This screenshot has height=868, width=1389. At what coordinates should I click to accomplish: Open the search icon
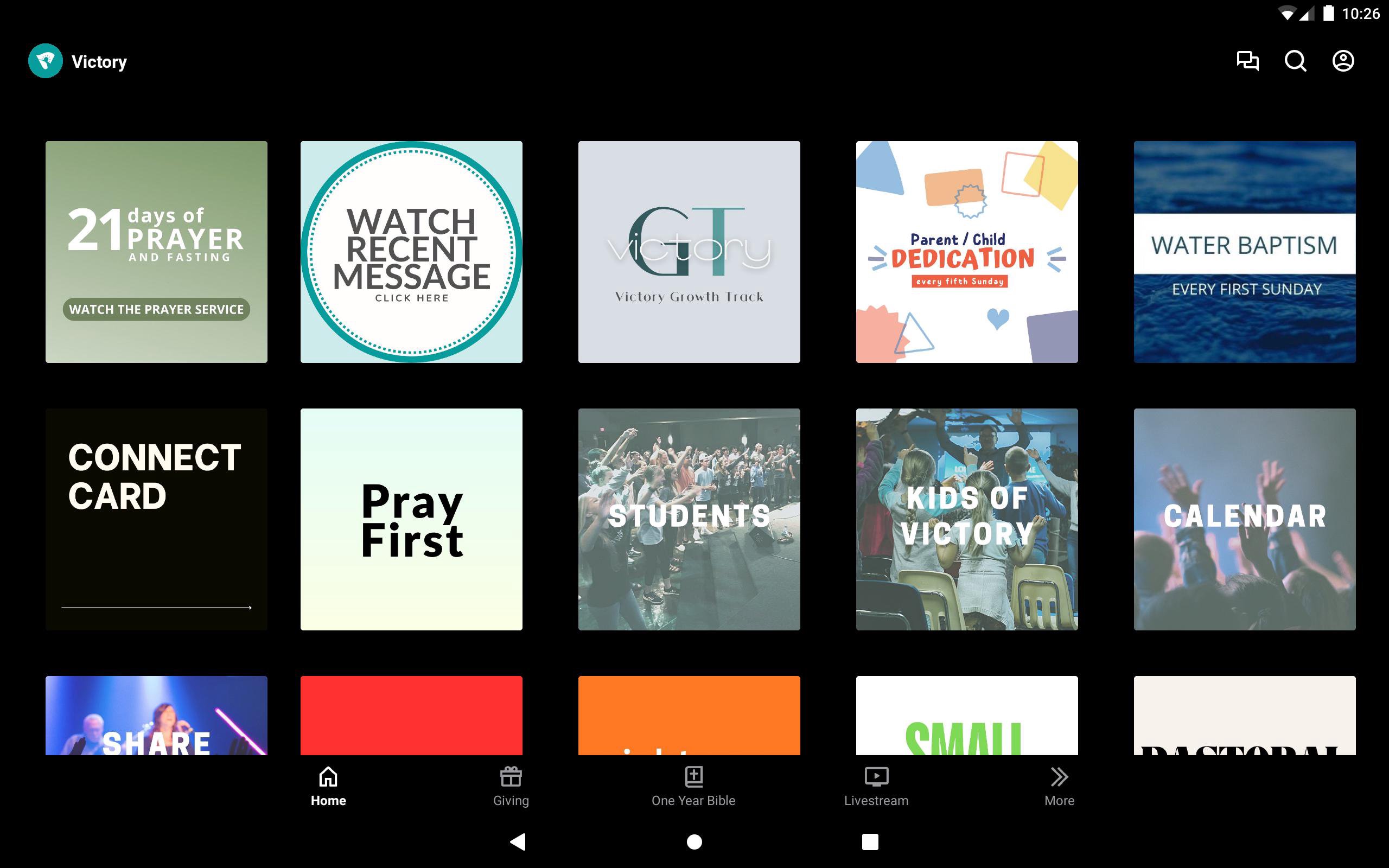[1295, 61]
